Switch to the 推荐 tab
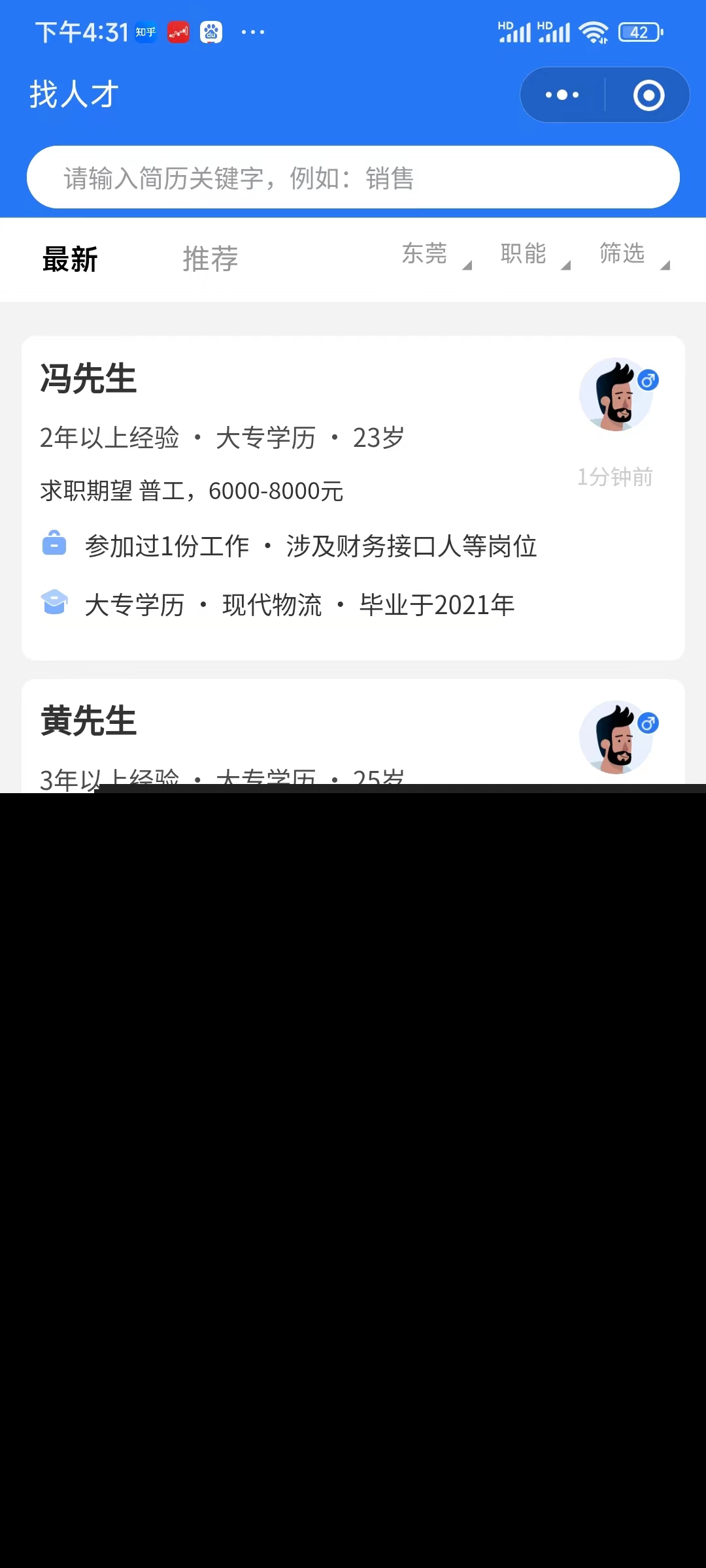The height and width of the screenshot is (1568, 706). [210, 259]
